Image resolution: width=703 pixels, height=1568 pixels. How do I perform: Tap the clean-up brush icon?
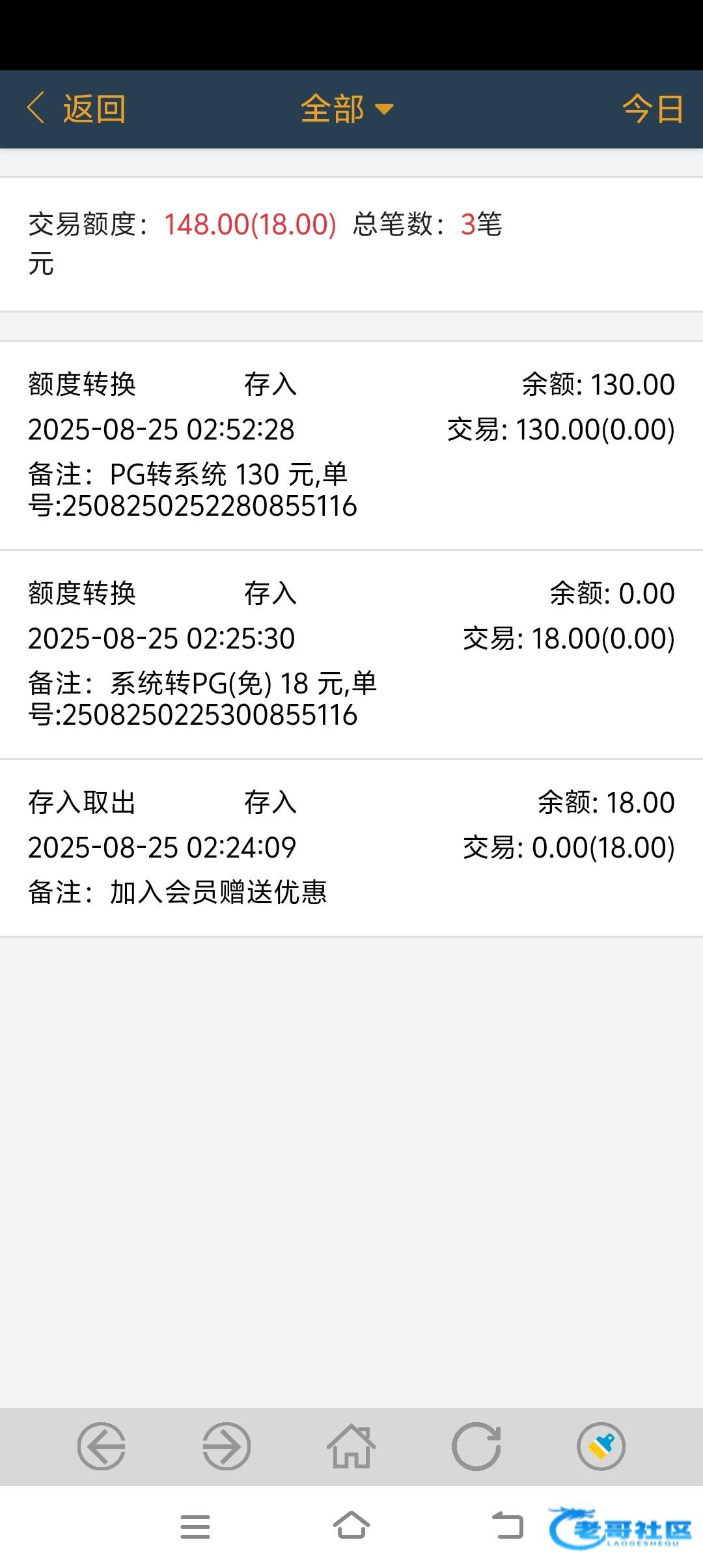(x=601, y=1446)
